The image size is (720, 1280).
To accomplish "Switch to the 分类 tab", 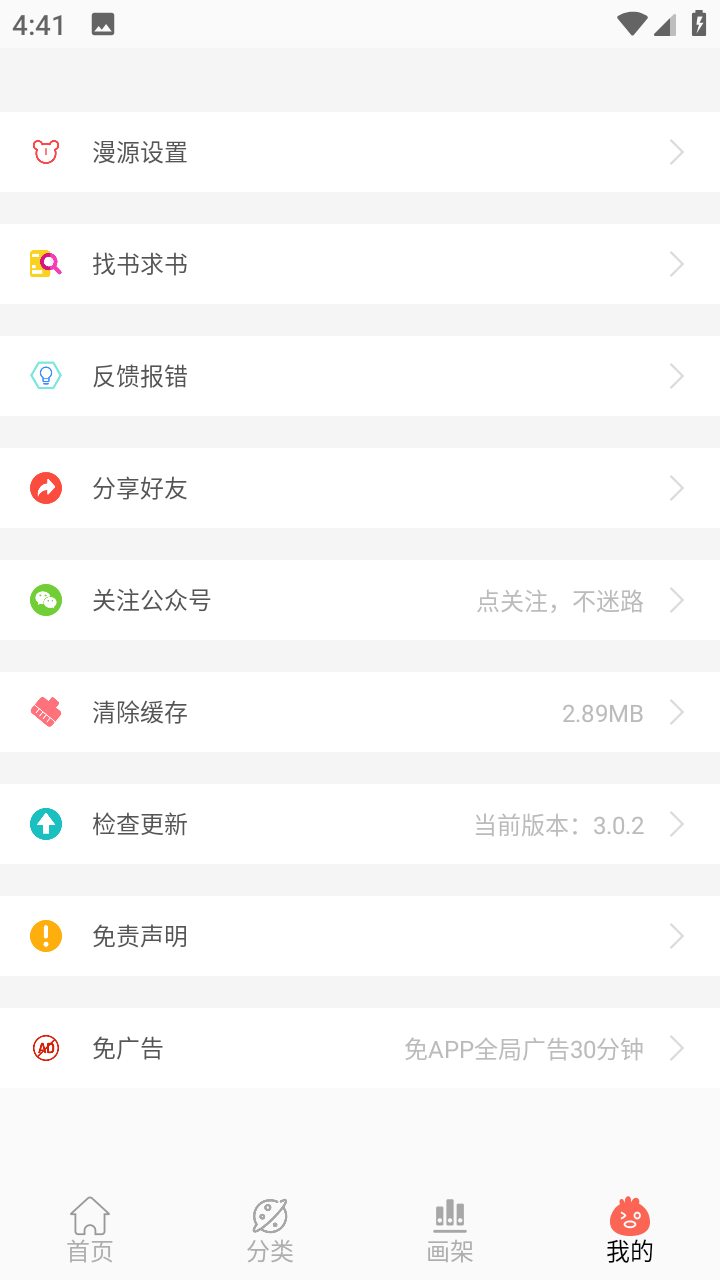I will point(269,1228).
